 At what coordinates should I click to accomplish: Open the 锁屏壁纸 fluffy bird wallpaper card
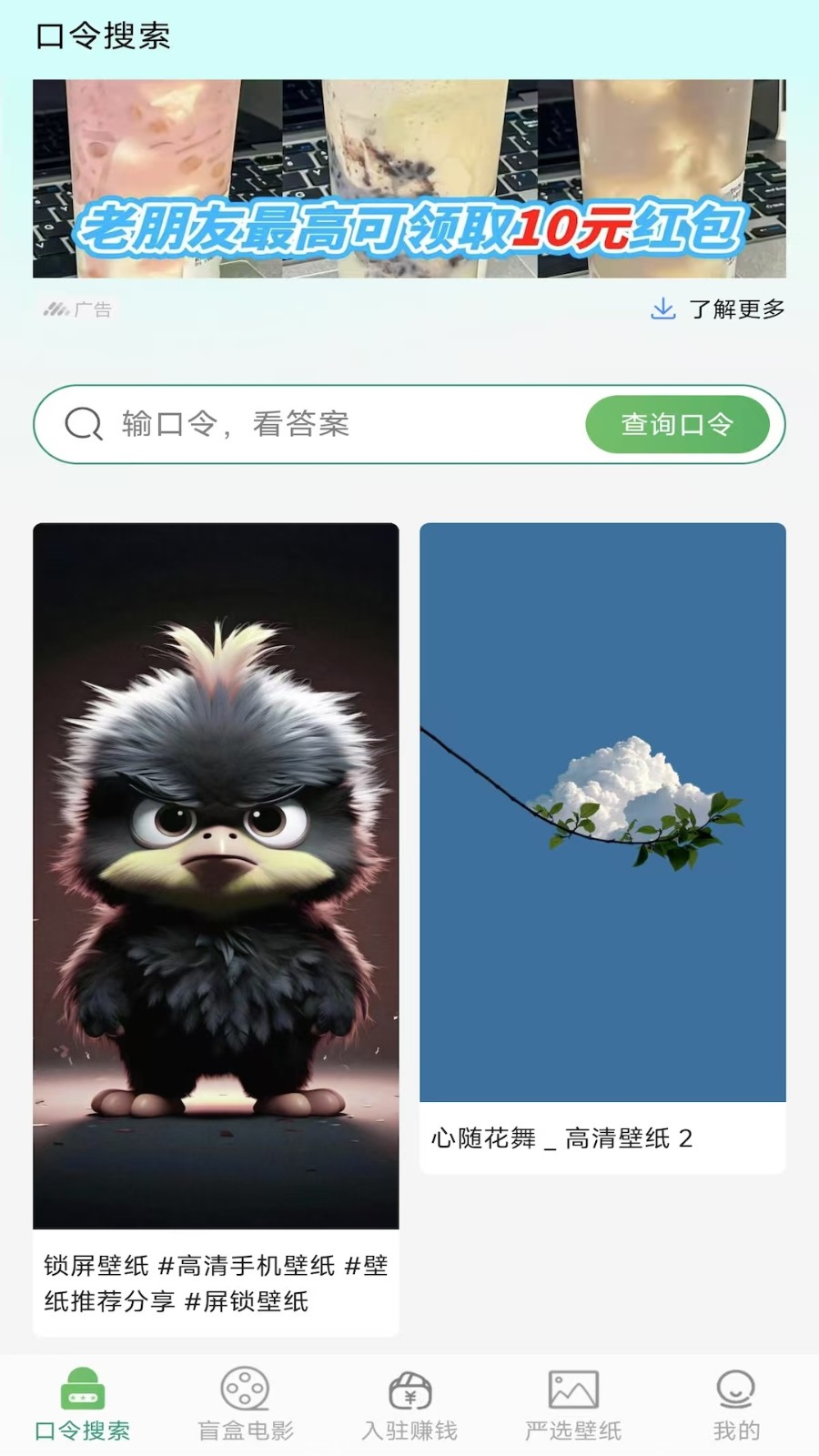pos(216,929)
